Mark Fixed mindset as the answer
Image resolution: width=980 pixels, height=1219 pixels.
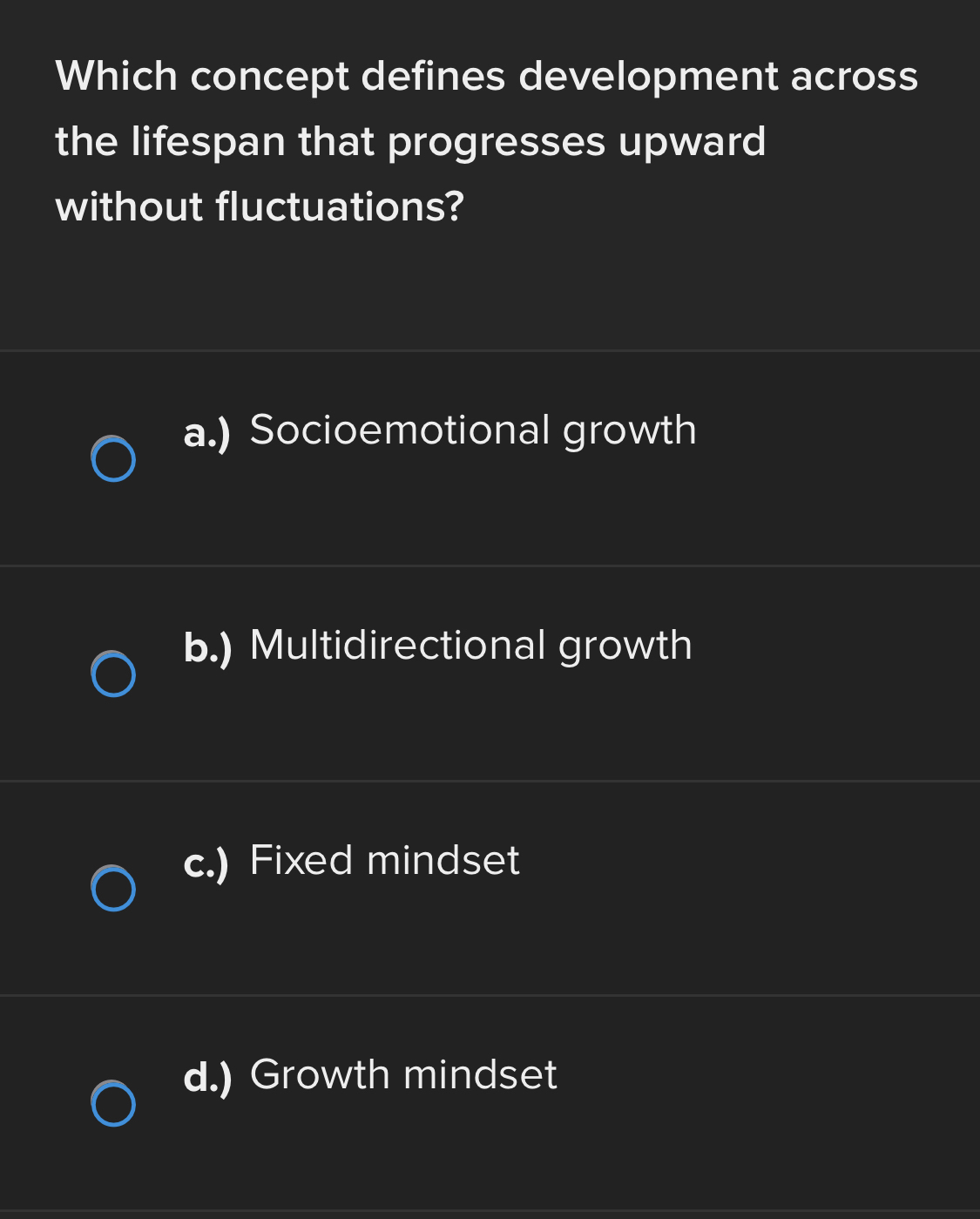point(113,889)
